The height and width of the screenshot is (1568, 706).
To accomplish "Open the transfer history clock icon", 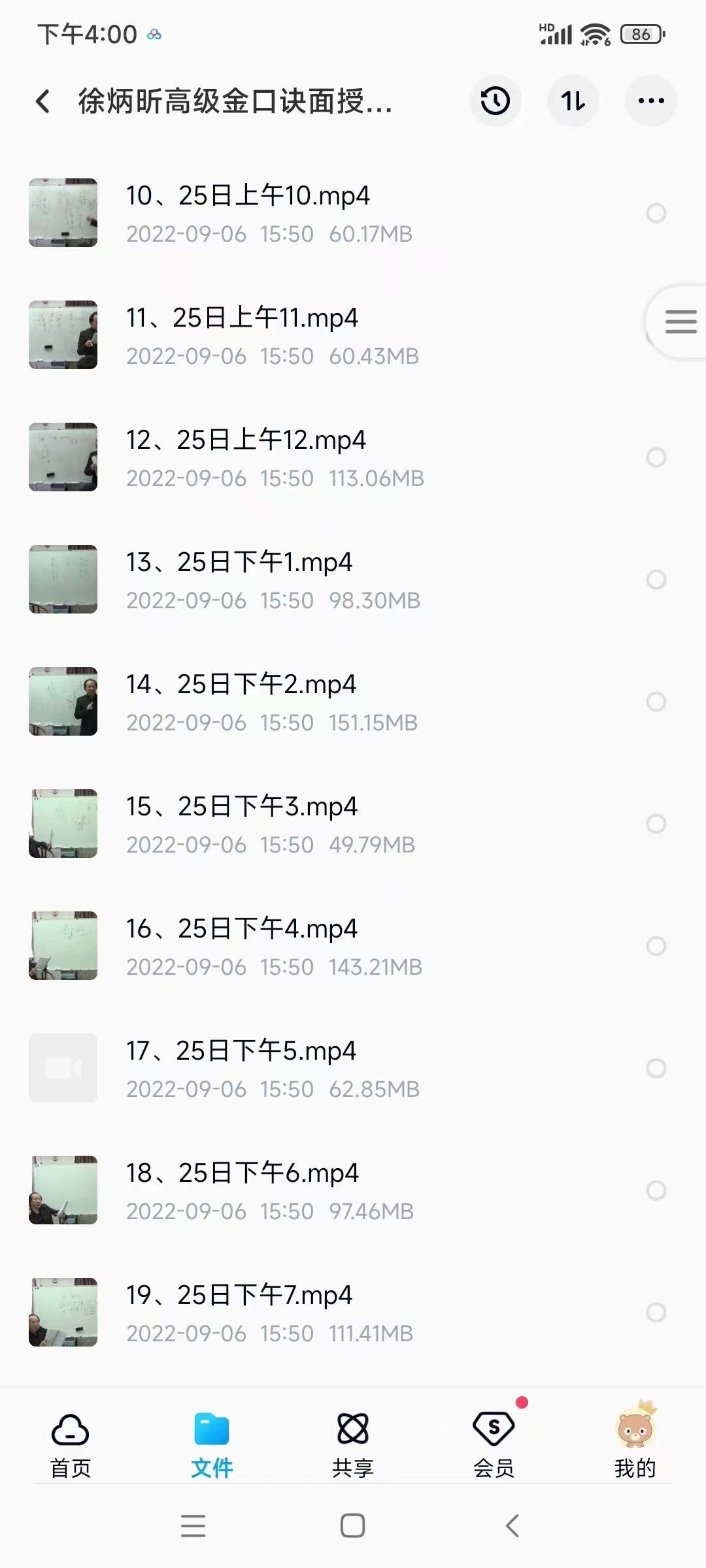I will tap(495, 101).
